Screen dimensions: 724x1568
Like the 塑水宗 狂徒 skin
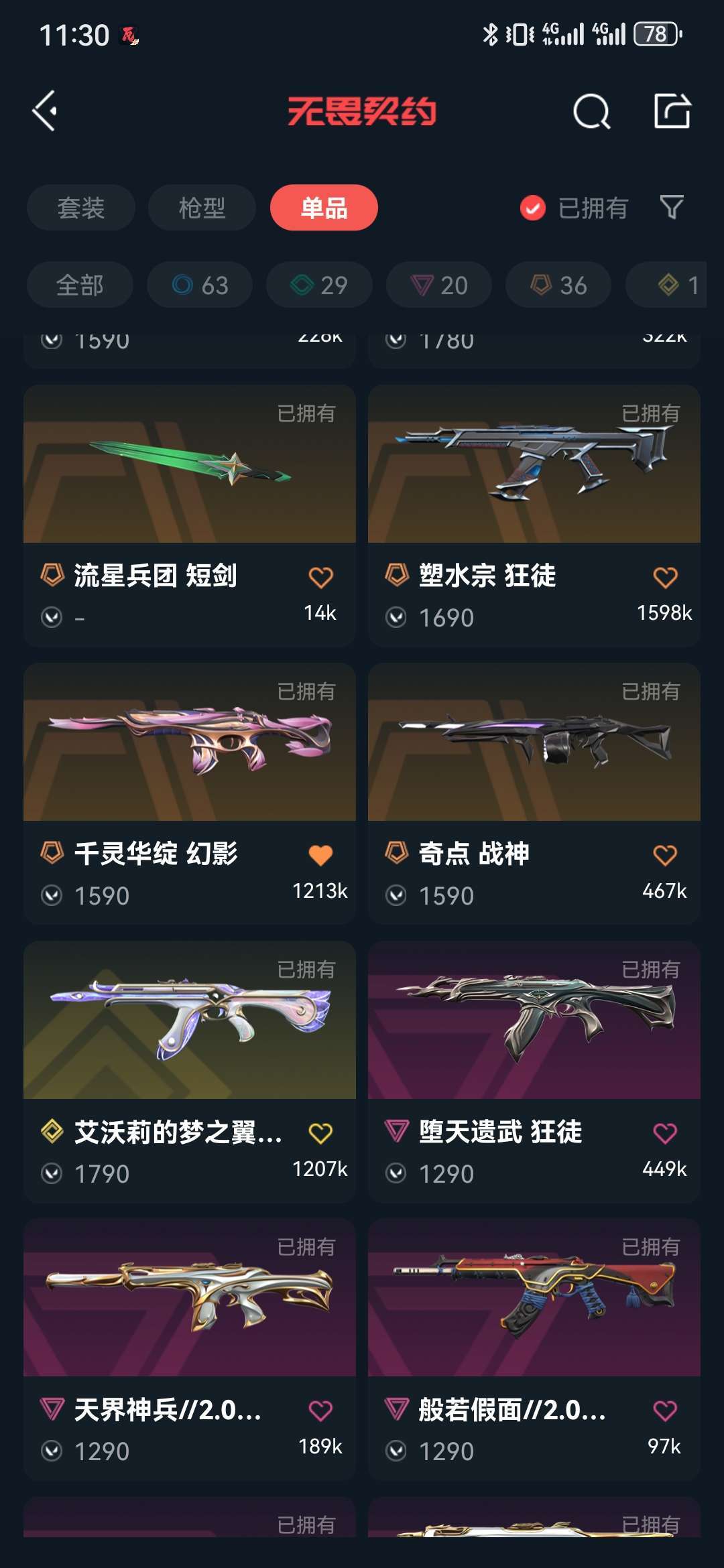pyautogui.click(x=665, y=577)
